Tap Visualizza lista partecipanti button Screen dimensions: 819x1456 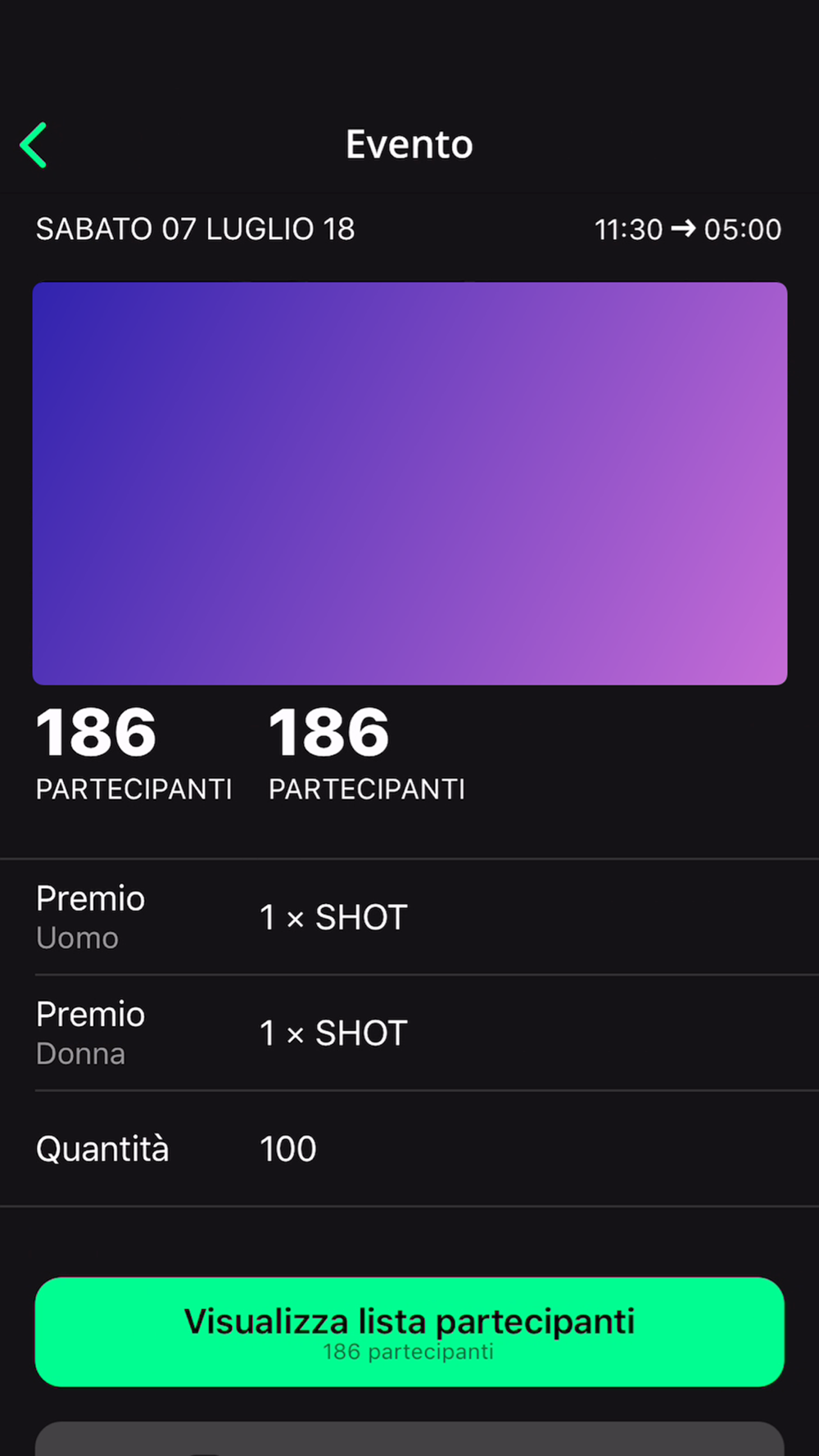pos(409,1332)
